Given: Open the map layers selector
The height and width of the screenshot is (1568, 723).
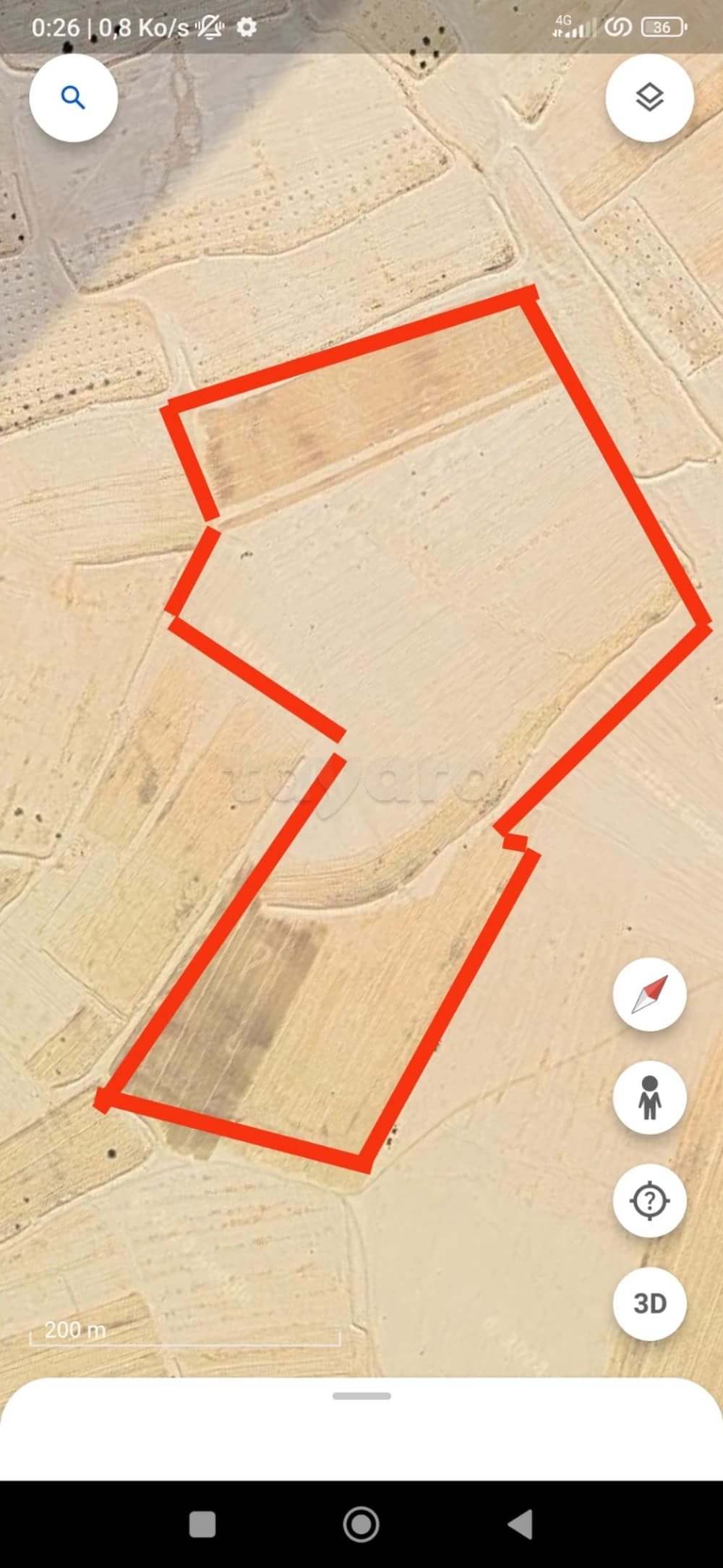Looking at the screenshot, I should coord(649,98).
